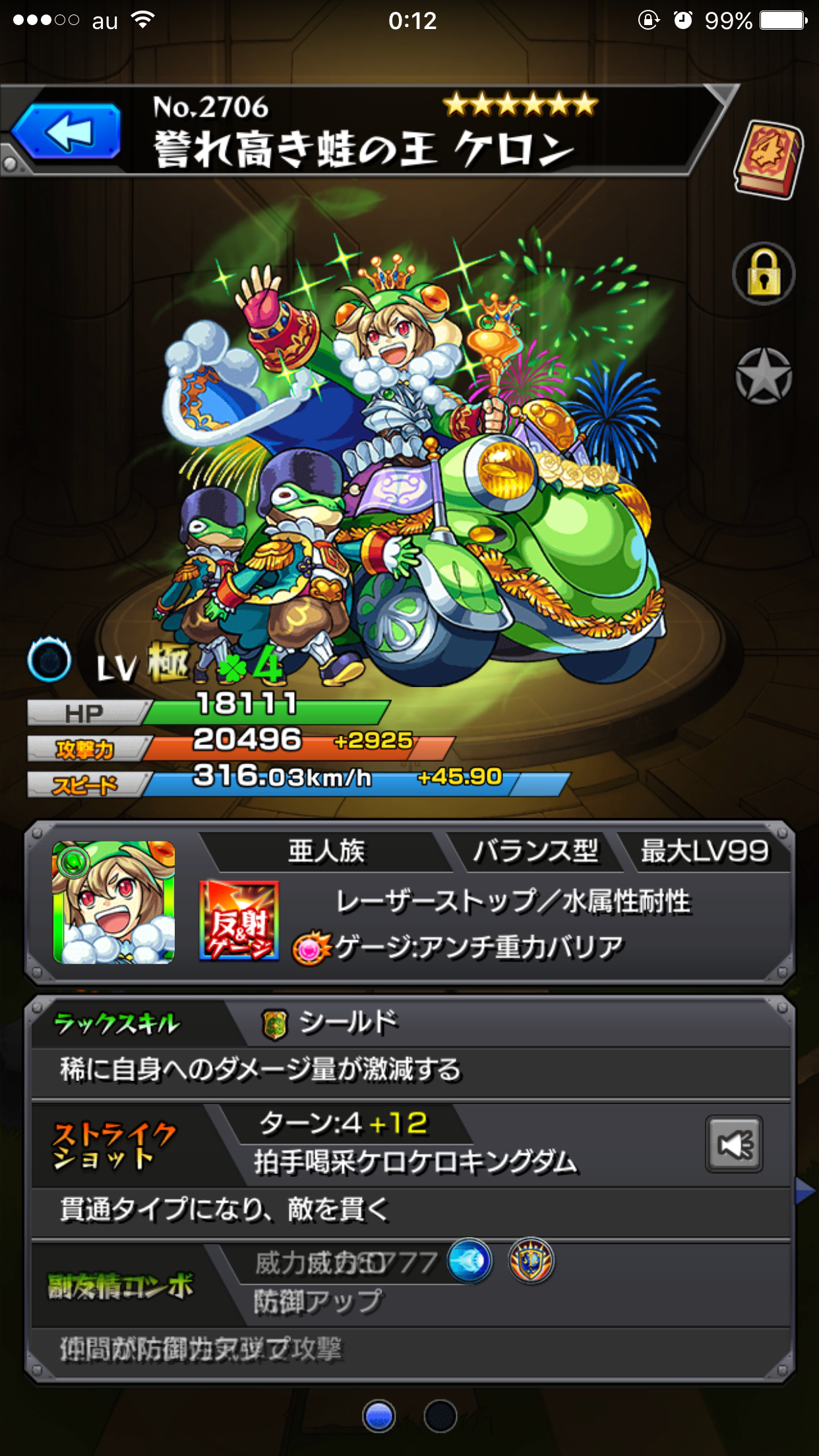The image size is (819, 1456).
Task: Go back with the blue arrow button
Action: click(x=67, y=131)
